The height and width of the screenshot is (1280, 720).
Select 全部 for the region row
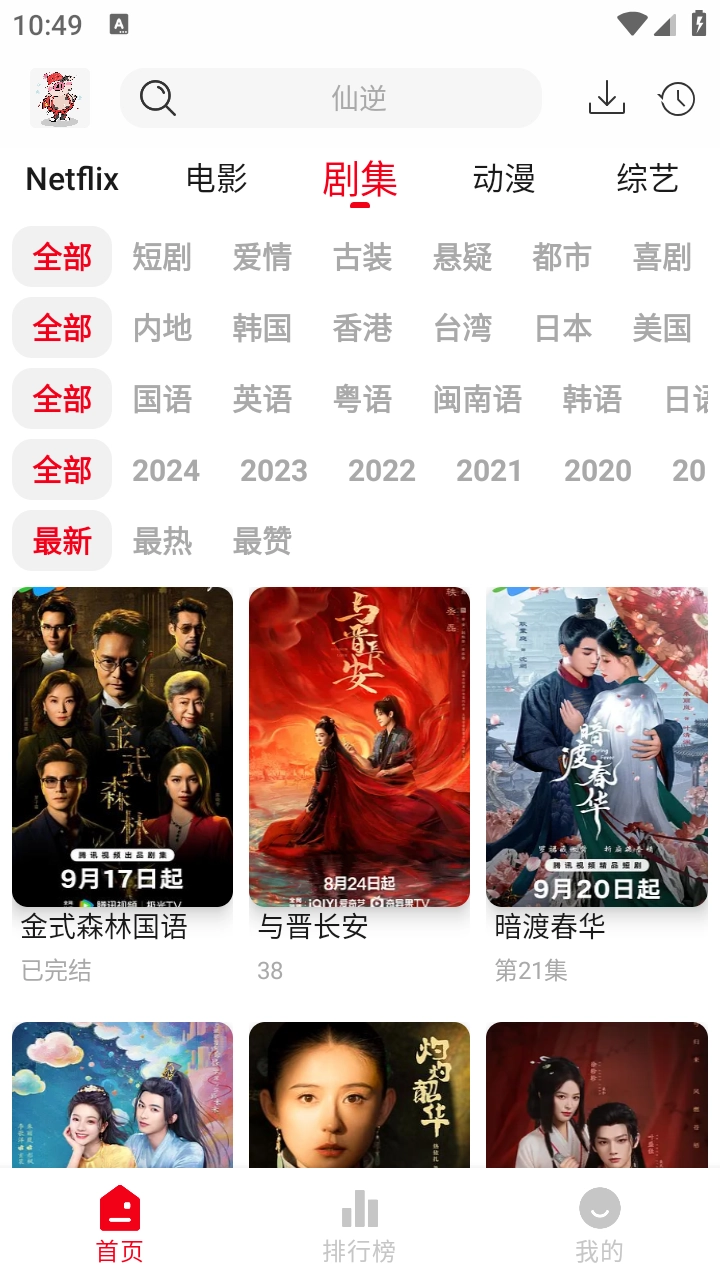61,328
